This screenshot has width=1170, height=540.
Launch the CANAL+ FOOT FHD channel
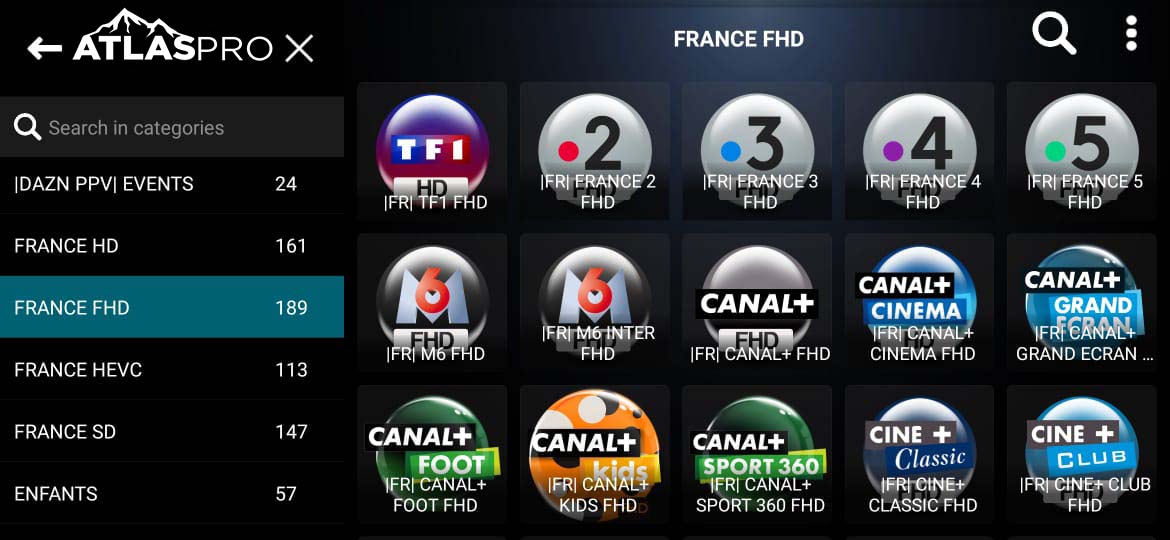[432, 455]
